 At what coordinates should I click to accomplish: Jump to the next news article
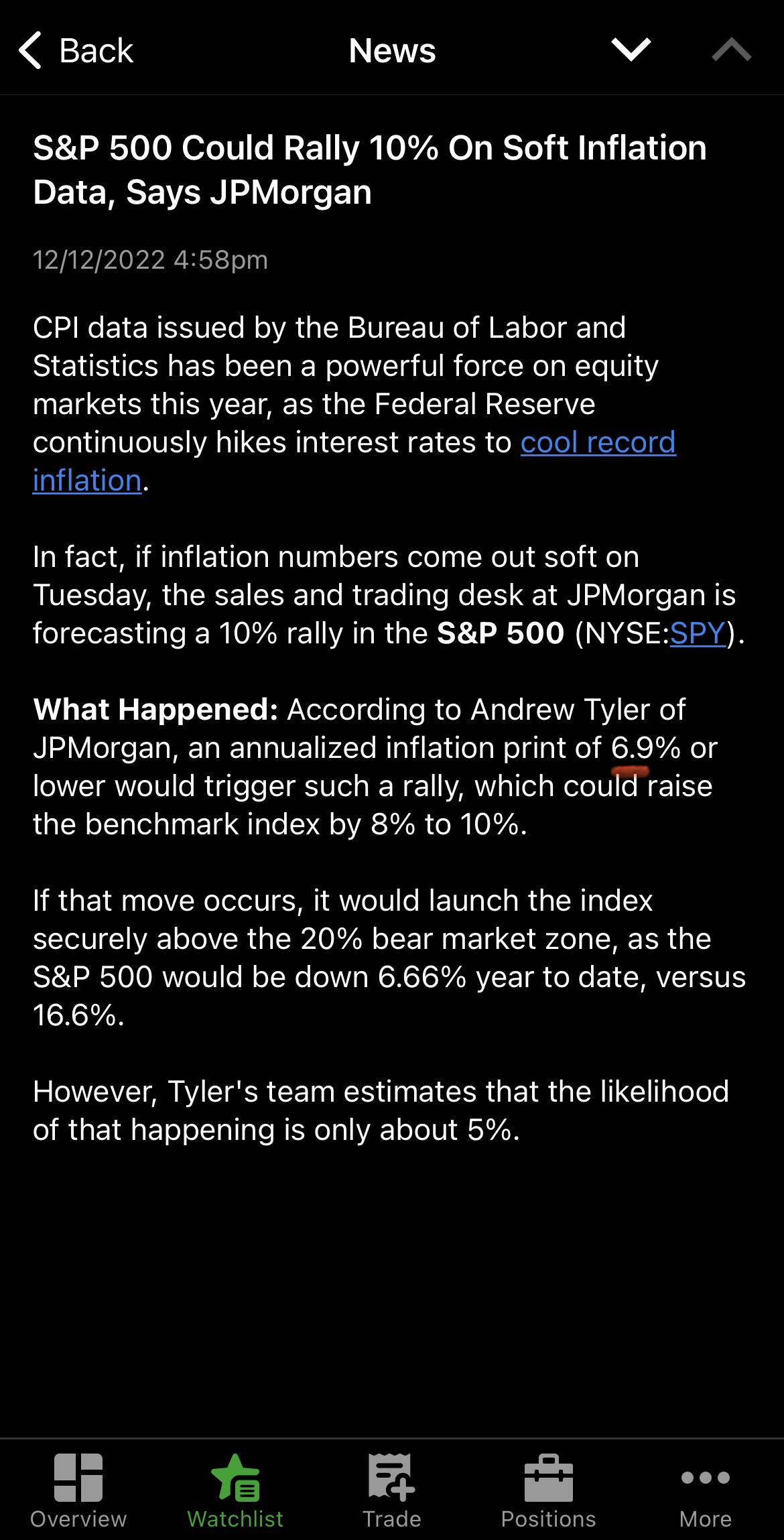(x=631, y=50)
